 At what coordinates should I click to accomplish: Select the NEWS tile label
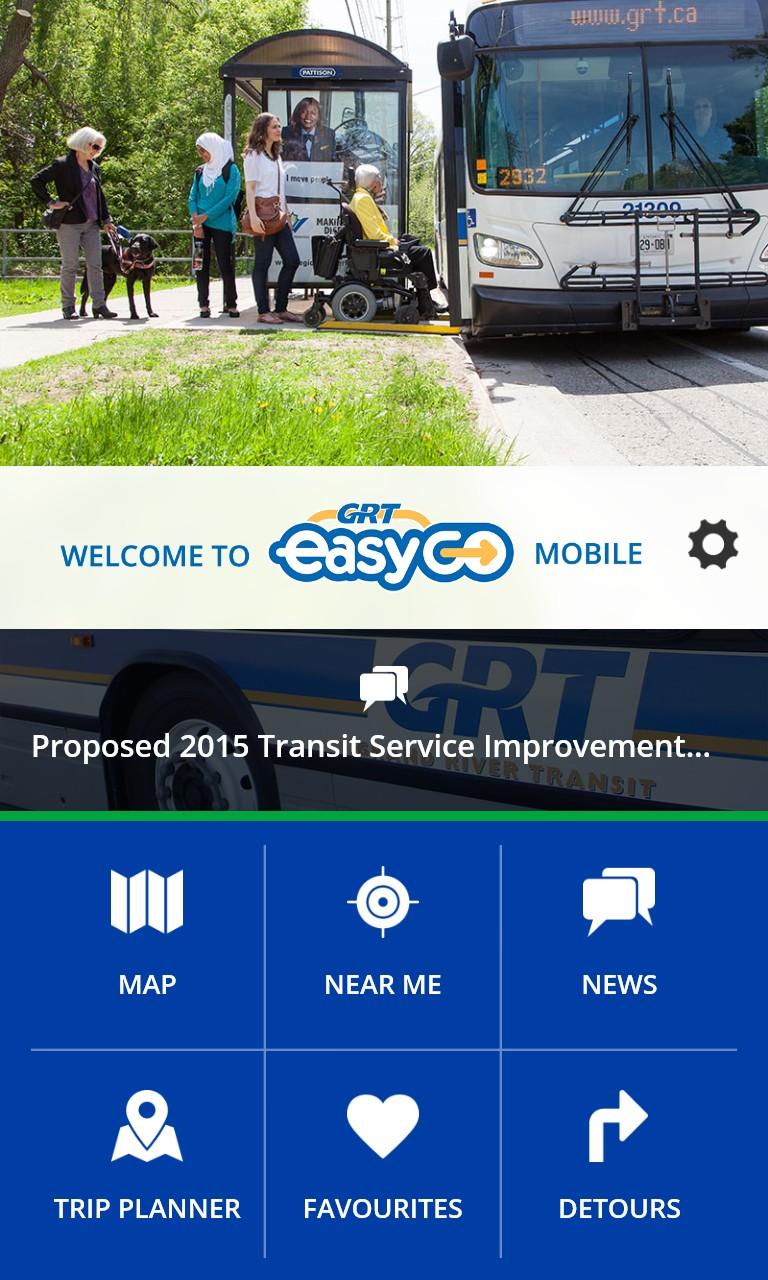point(620,984)
